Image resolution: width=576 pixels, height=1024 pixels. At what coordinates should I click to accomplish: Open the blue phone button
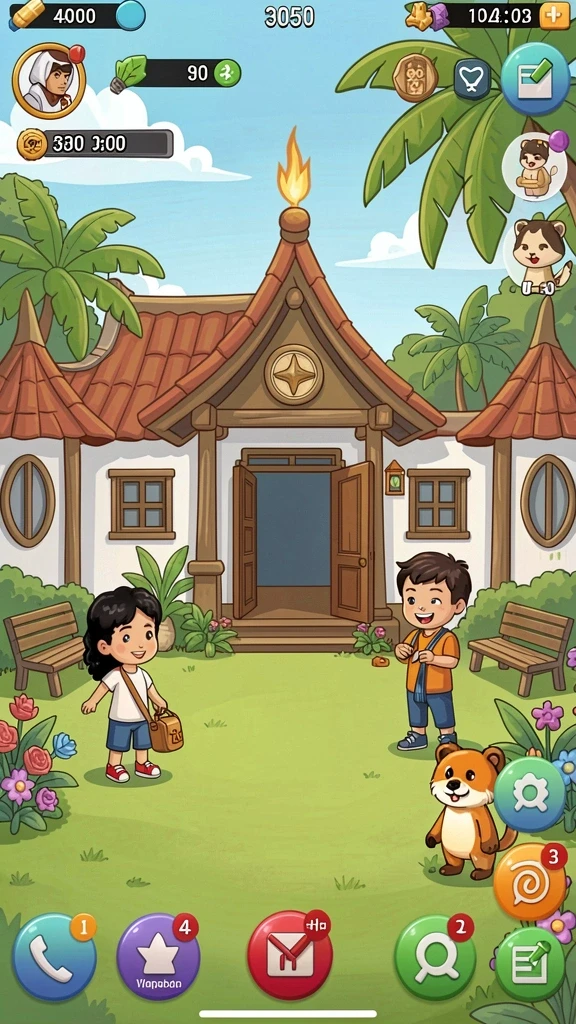click(x=54, y=957)
